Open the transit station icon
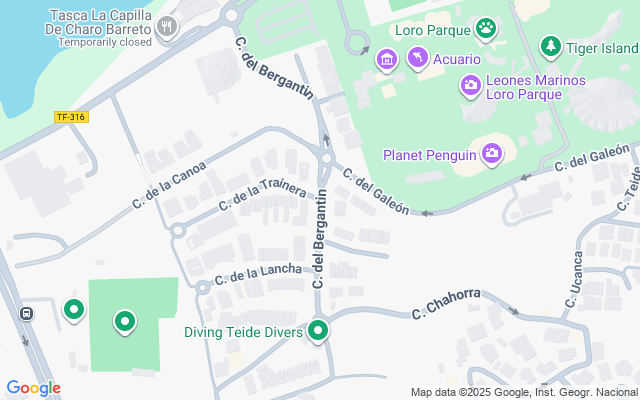The height and width of the screenshot is (400, 640). pos(26,313)
